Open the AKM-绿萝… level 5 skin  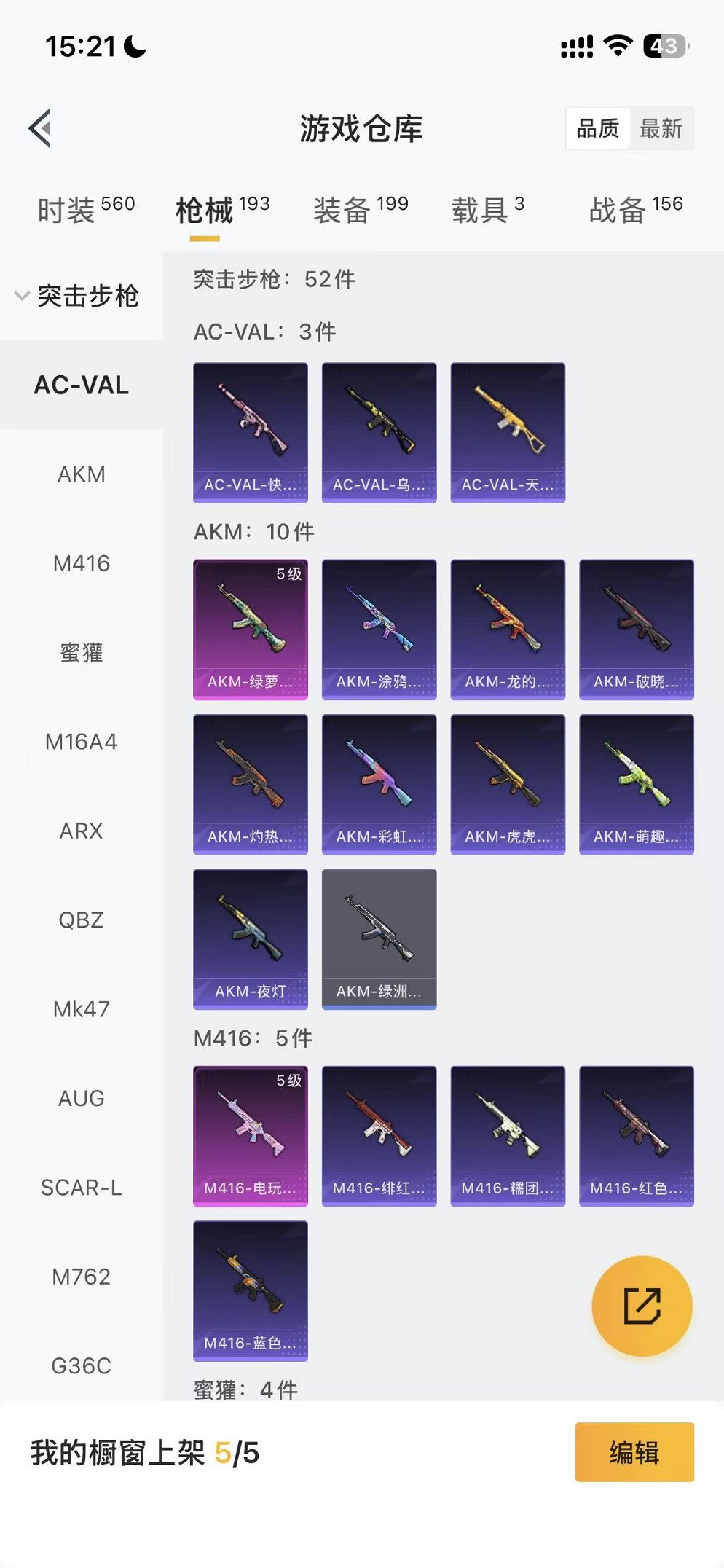251,630
